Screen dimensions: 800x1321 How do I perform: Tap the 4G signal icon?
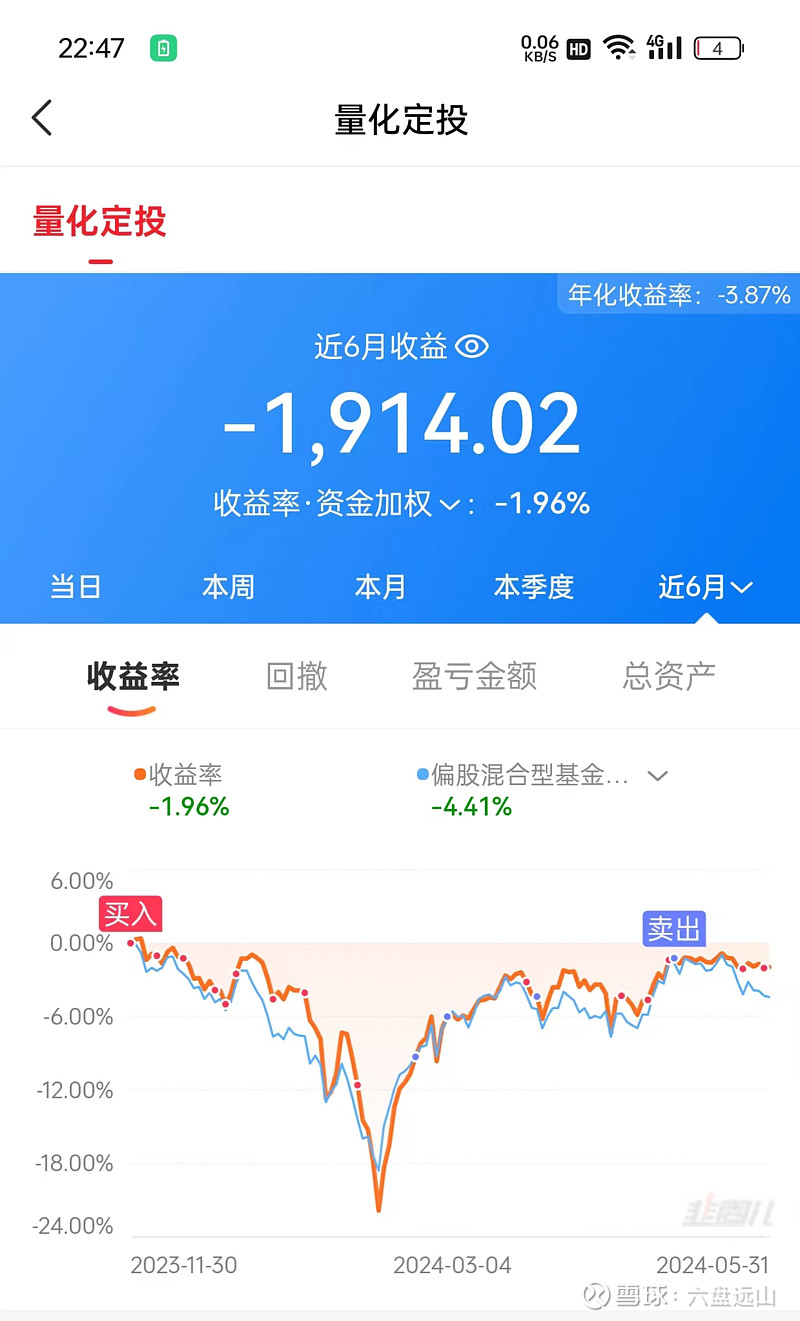(x=662, y=47)
